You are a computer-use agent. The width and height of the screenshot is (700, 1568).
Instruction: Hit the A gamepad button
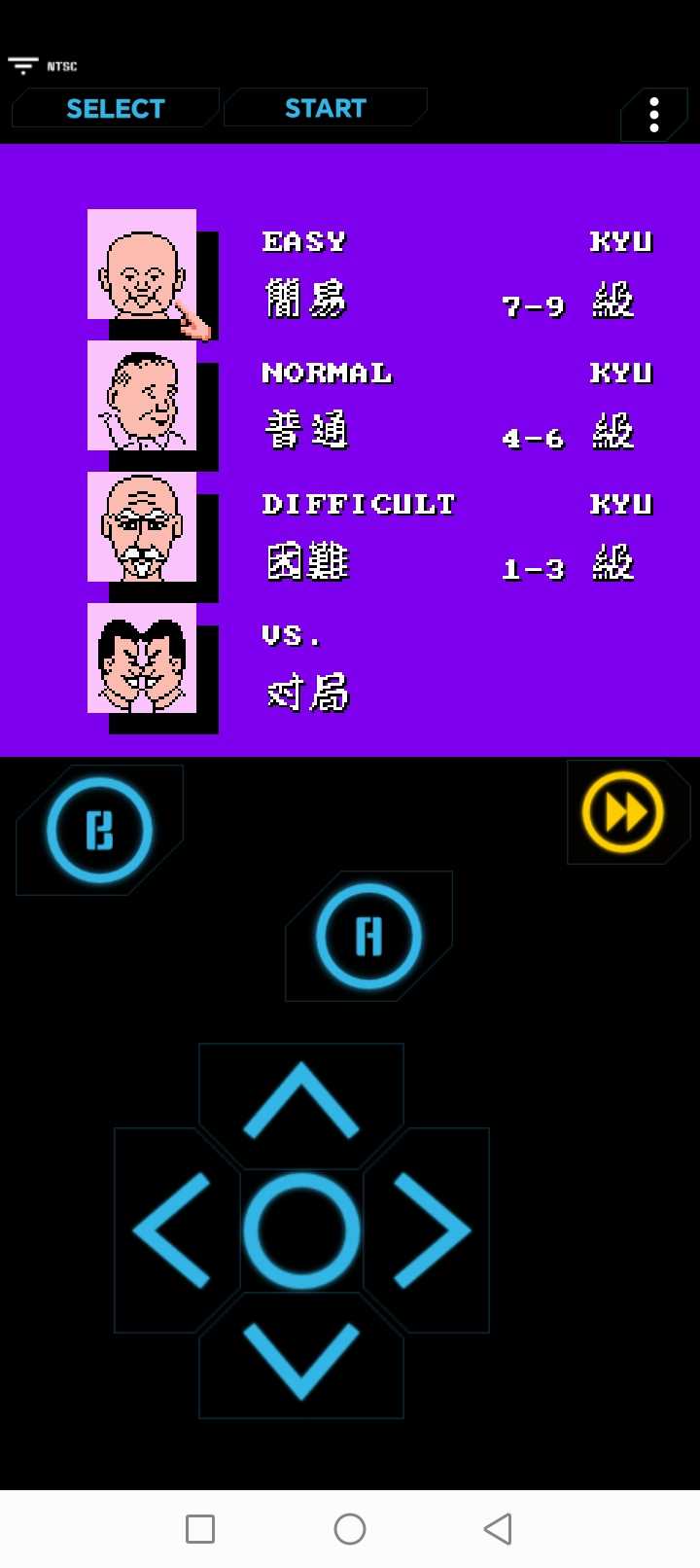tap(368, 936)
